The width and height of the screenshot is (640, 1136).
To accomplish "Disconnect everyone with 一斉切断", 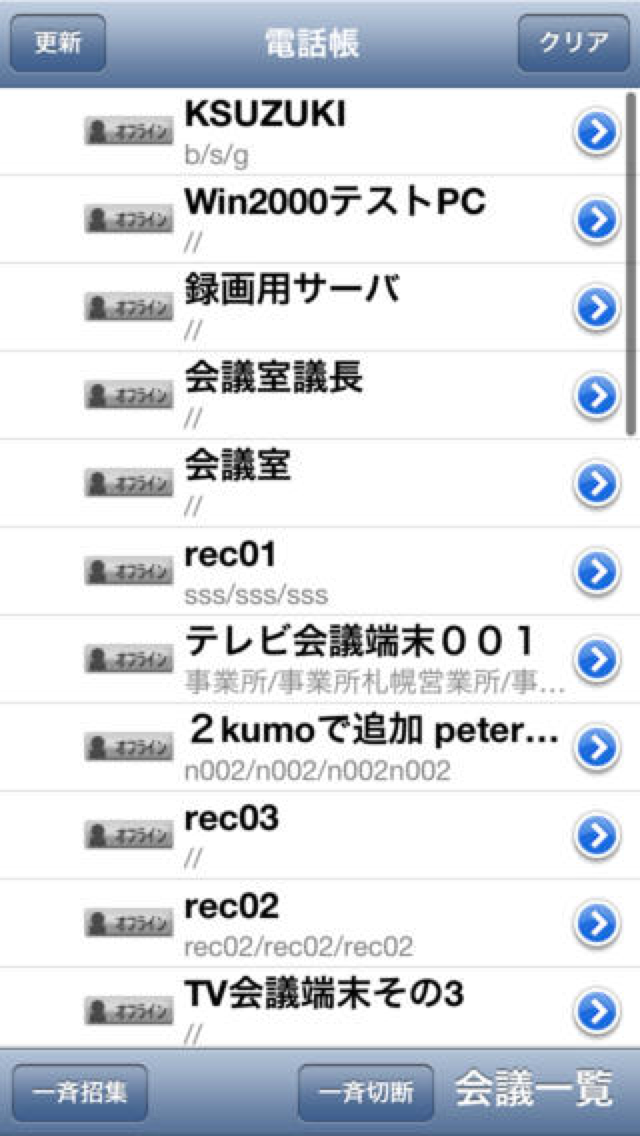I will (x=365, y=1092).
